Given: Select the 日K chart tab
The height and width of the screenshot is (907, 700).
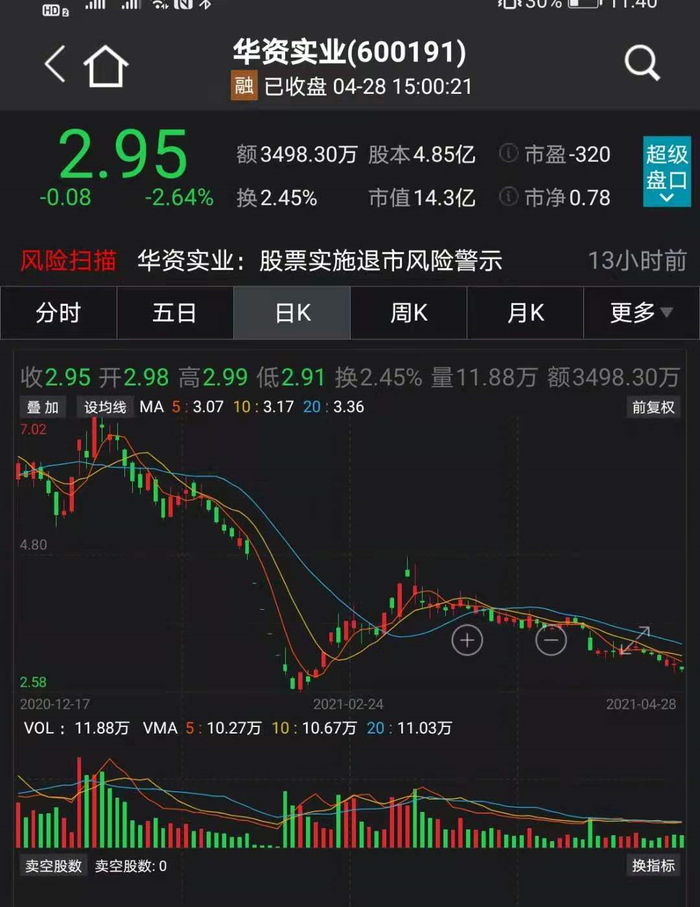Looking at the screenshot, I should pos(292,313).
